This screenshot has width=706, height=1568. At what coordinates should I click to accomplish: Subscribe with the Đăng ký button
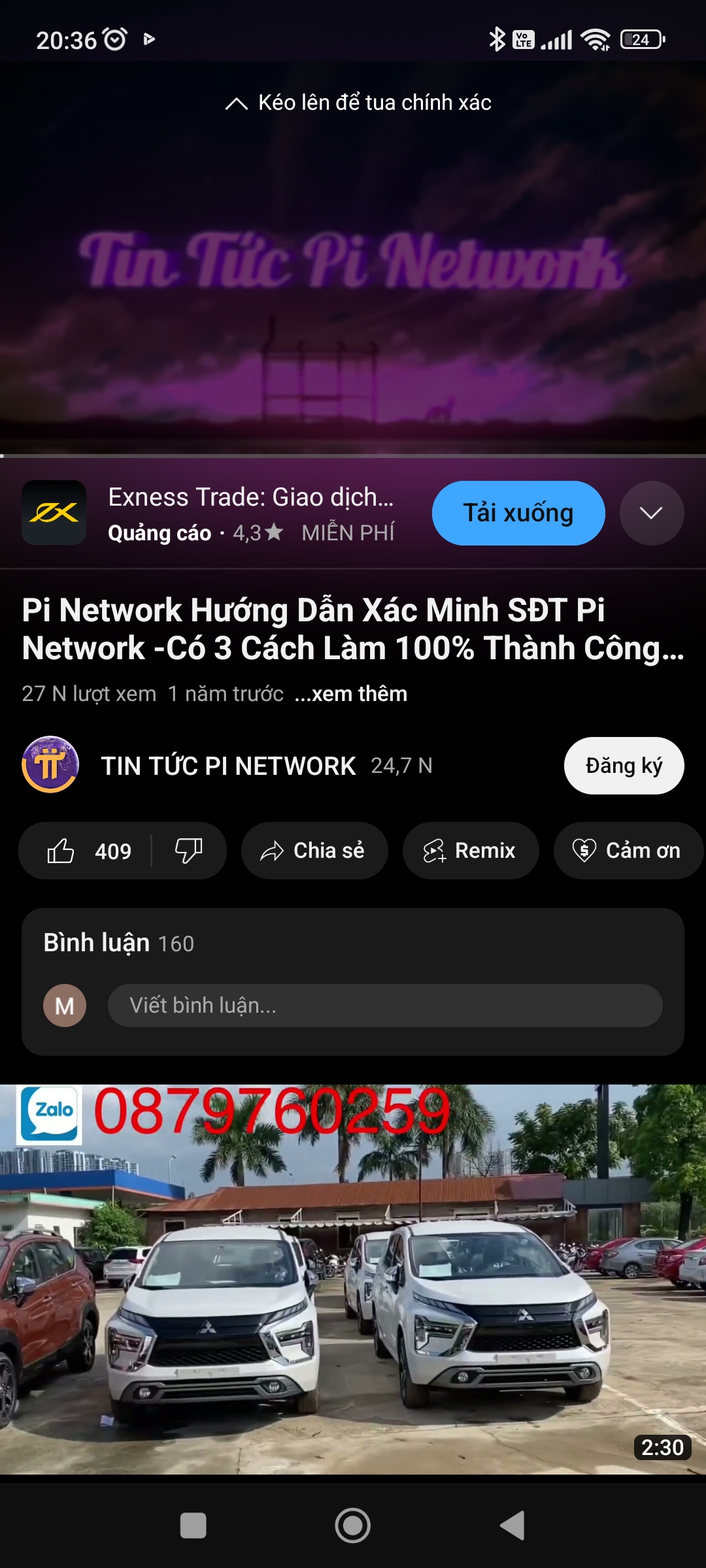coord(624,766)
